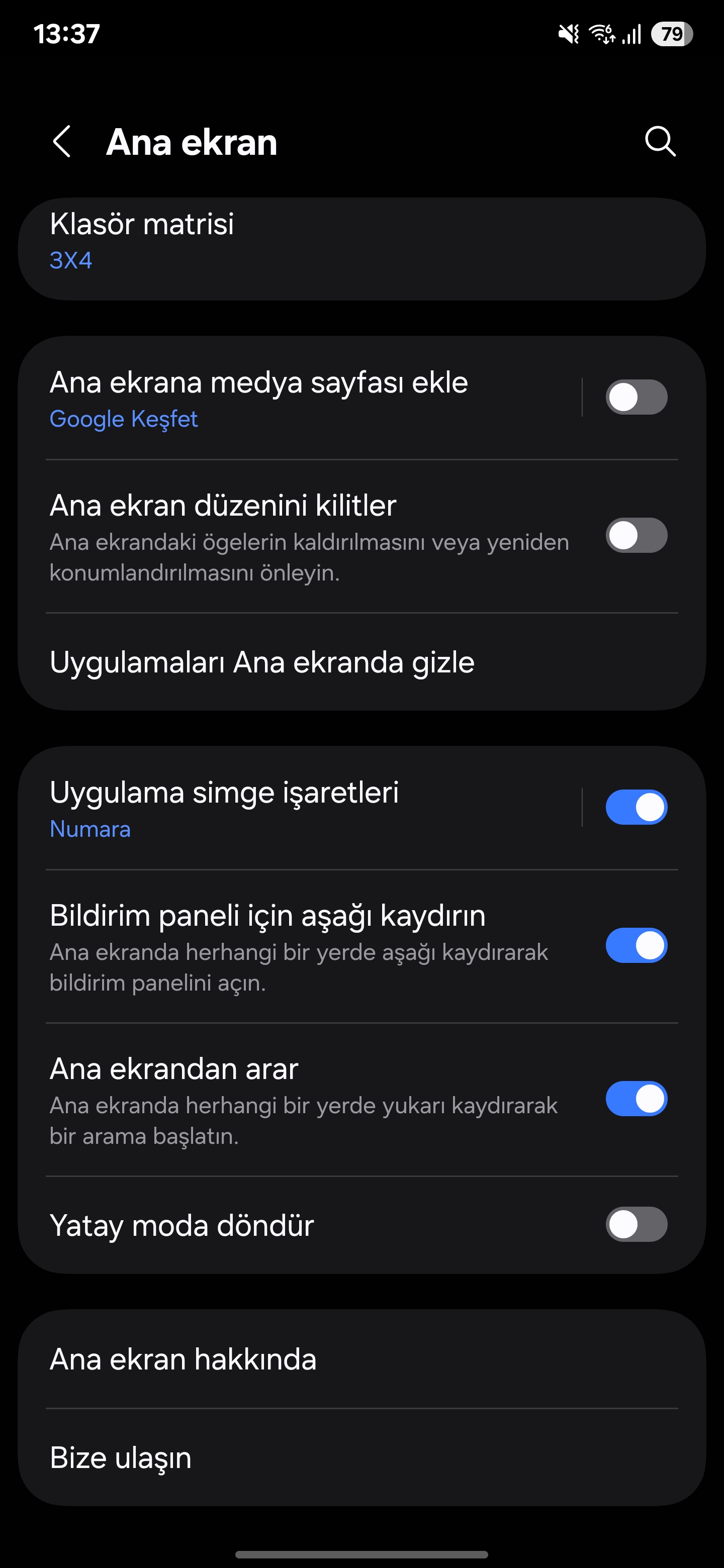Select Bize ulaşın
724x1568 pixels.
click(x=361, y=1458)
